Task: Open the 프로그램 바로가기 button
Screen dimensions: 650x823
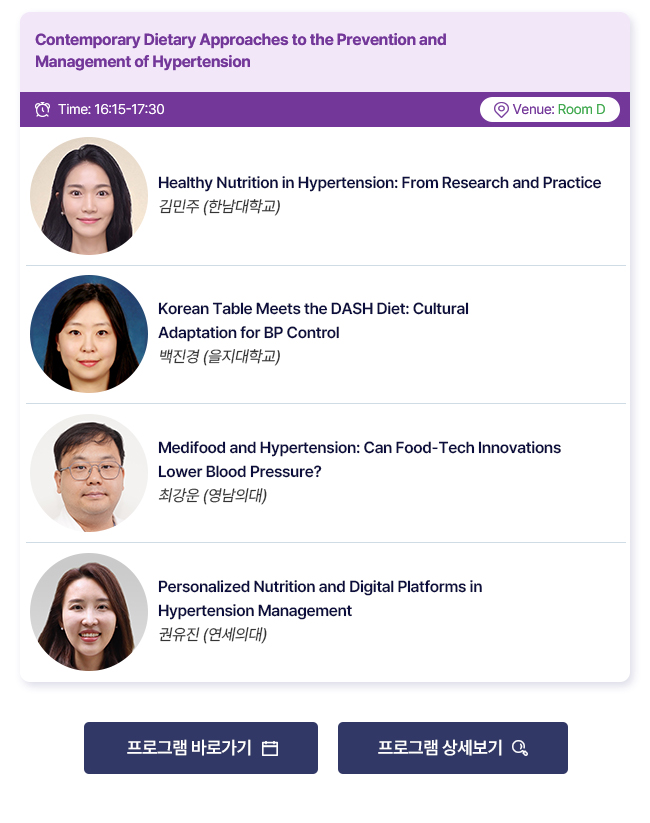Action: (200, 748)
